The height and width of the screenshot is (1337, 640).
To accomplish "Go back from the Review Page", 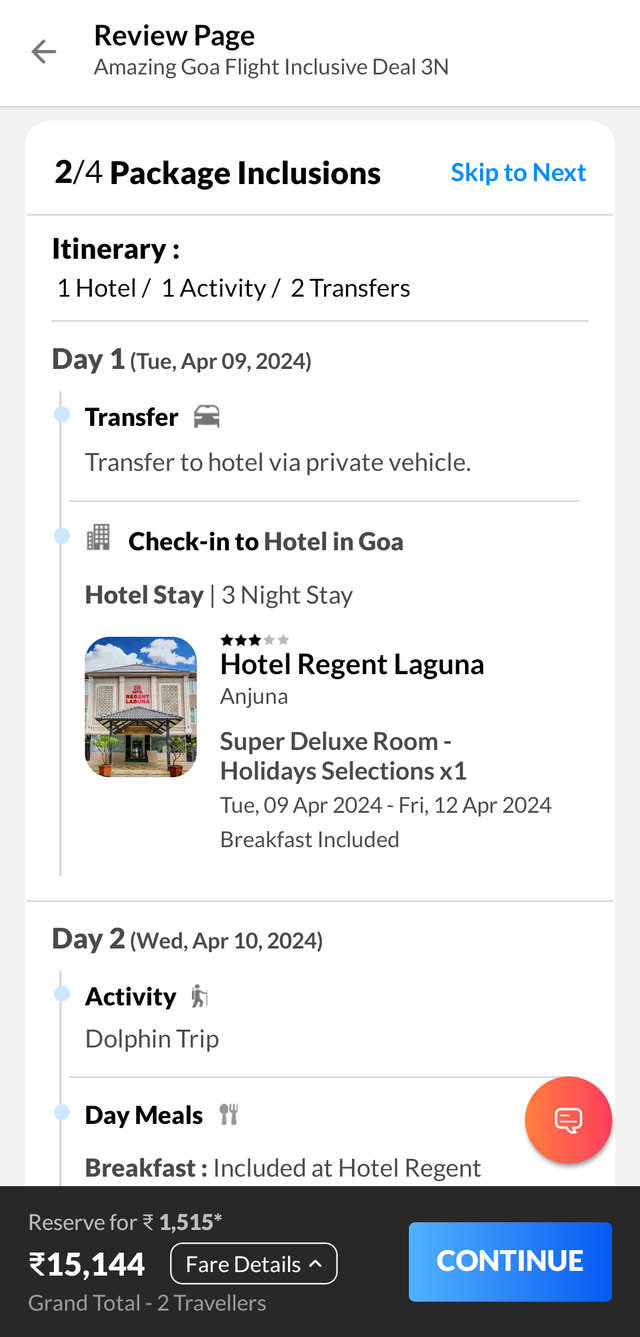I will tap(44, 52).
